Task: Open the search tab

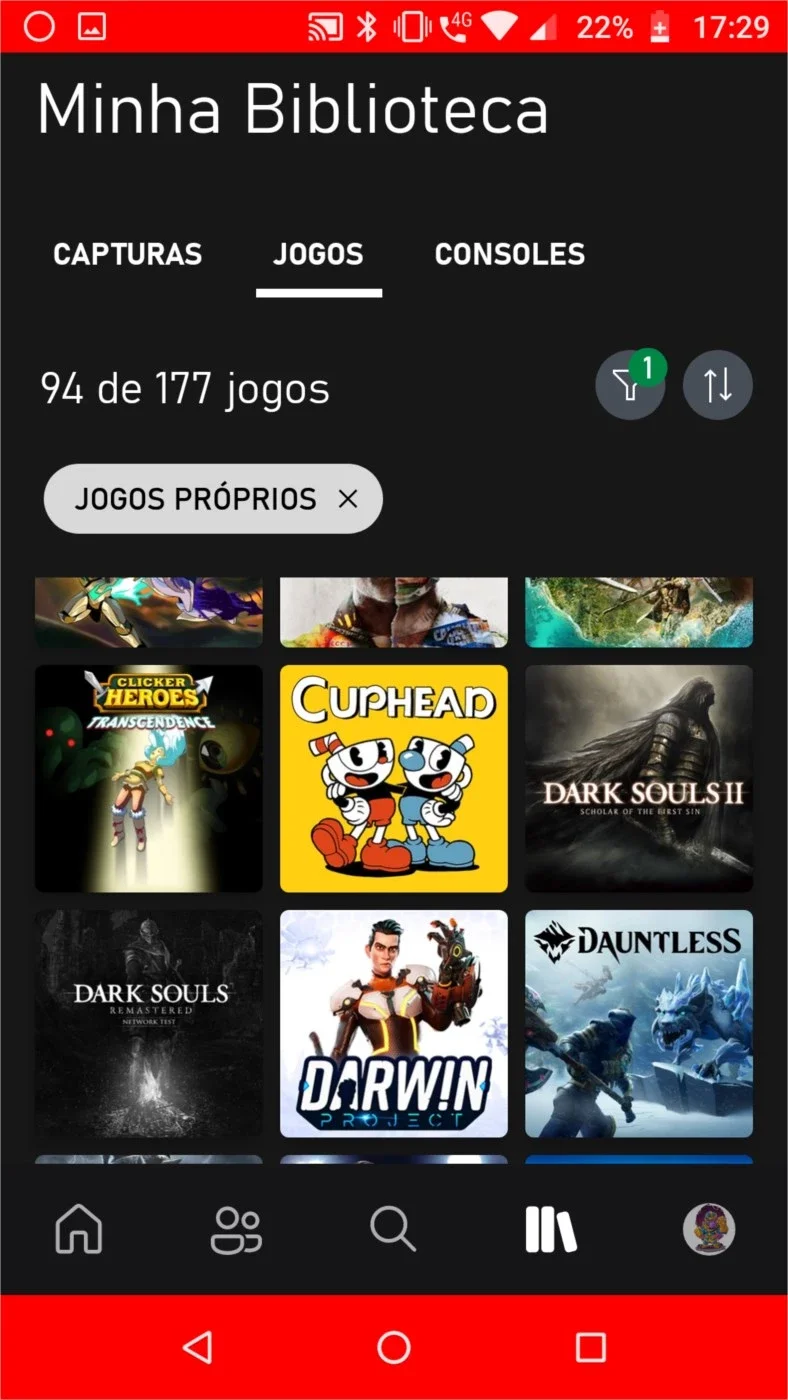Action: pos(393,1229)
